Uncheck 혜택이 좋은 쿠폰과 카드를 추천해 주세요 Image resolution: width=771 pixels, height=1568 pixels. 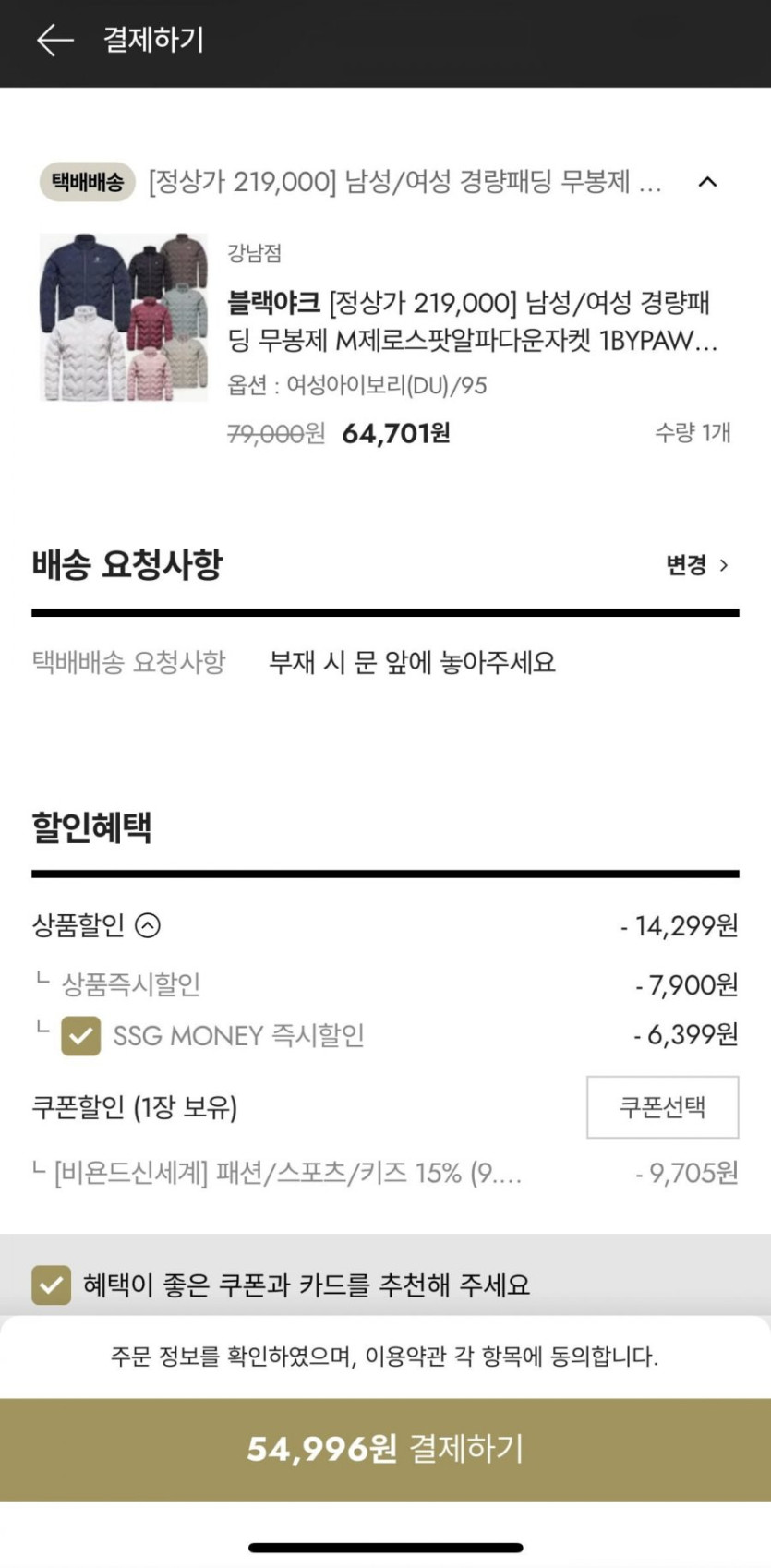click(x=52, y=1285)
